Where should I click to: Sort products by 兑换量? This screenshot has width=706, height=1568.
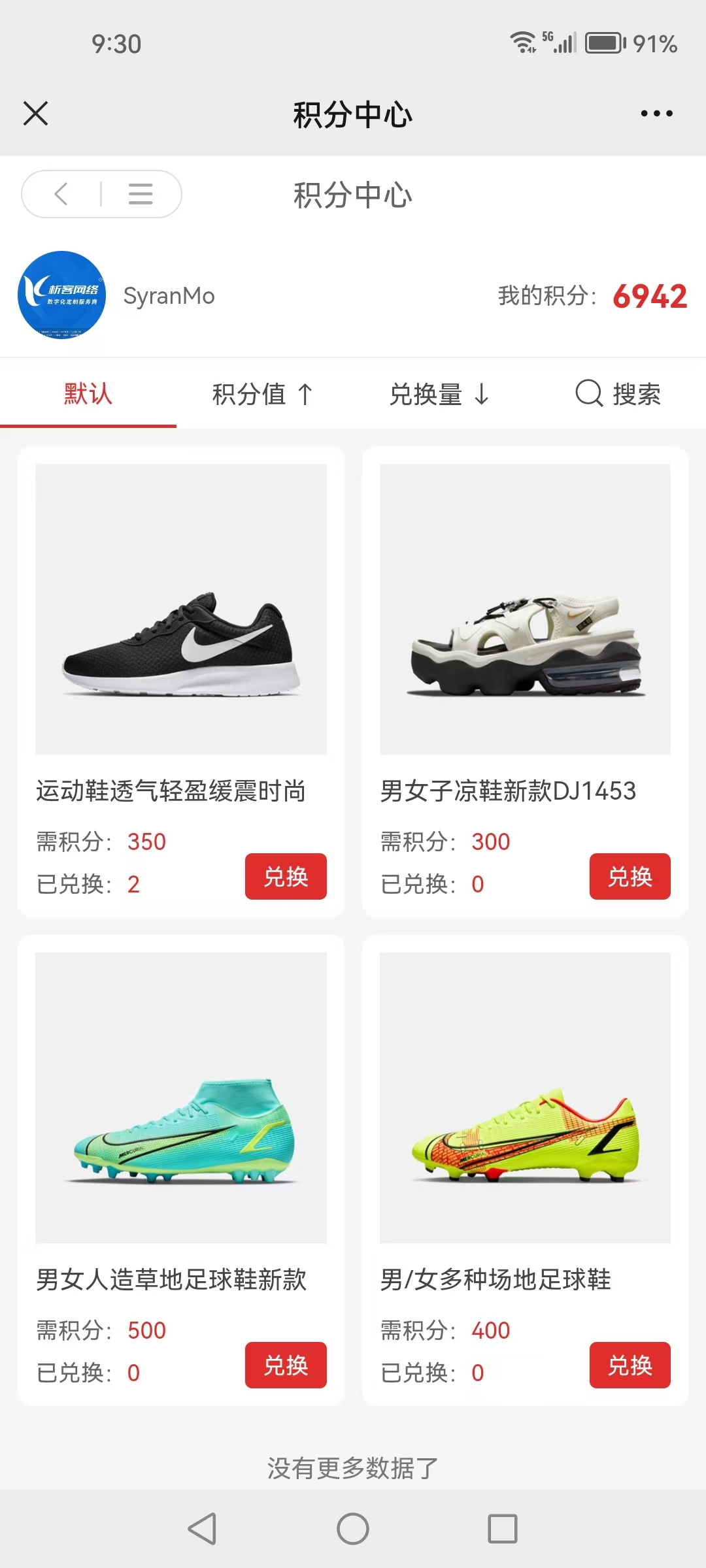[x=439, y=395]
